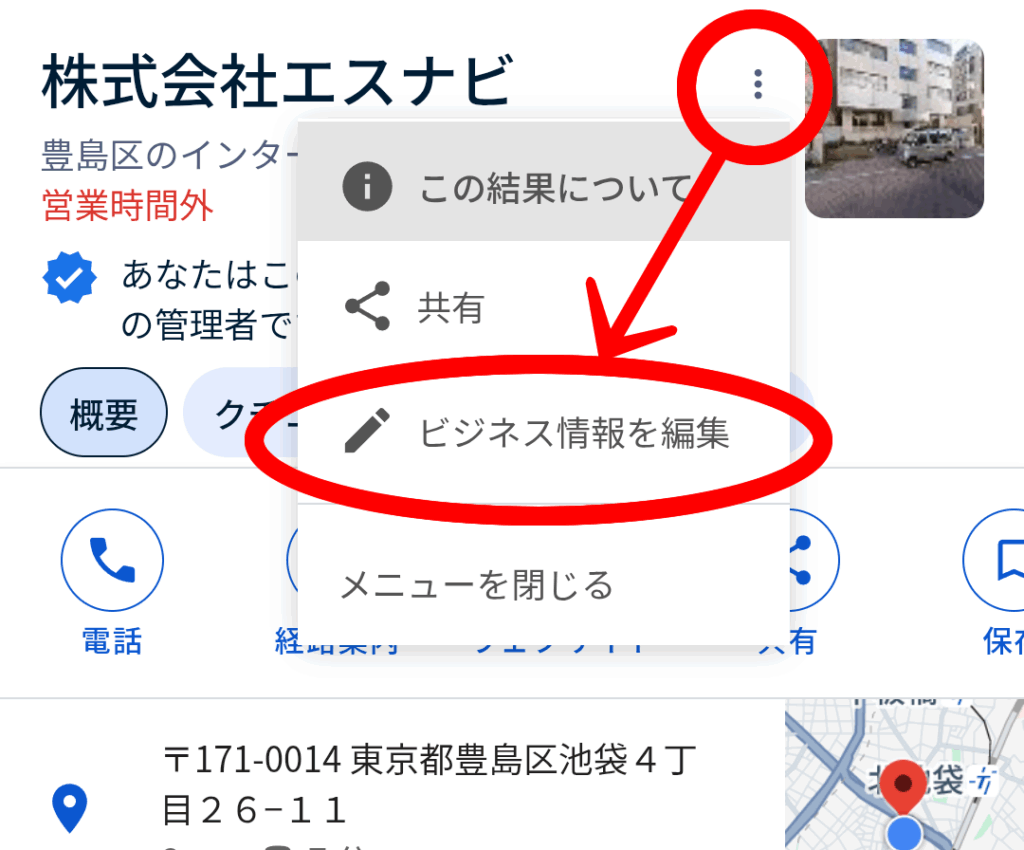This screenshot has height=850, width=1024.
Task: Open the map preview for 池袋 address
Action: pyautogui.click(x=904, y=776)
